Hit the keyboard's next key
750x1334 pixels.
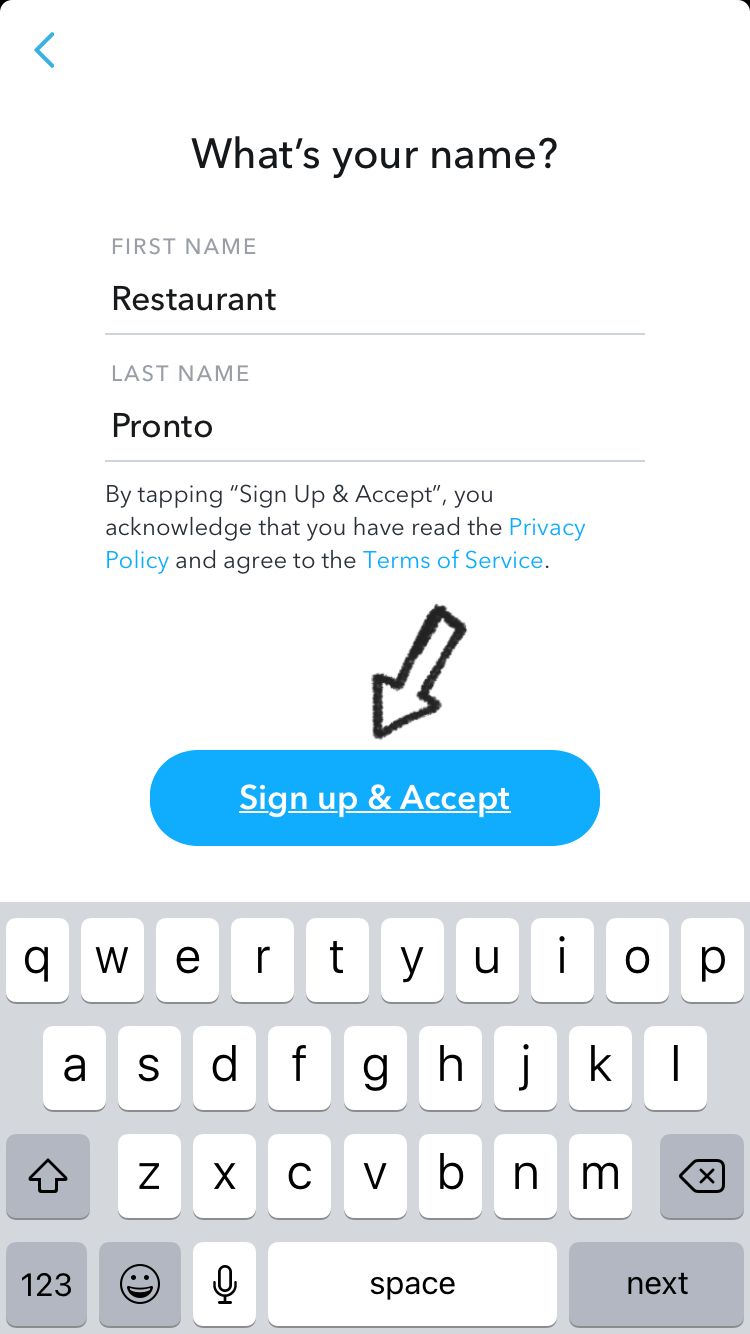tap(656, 1283)
